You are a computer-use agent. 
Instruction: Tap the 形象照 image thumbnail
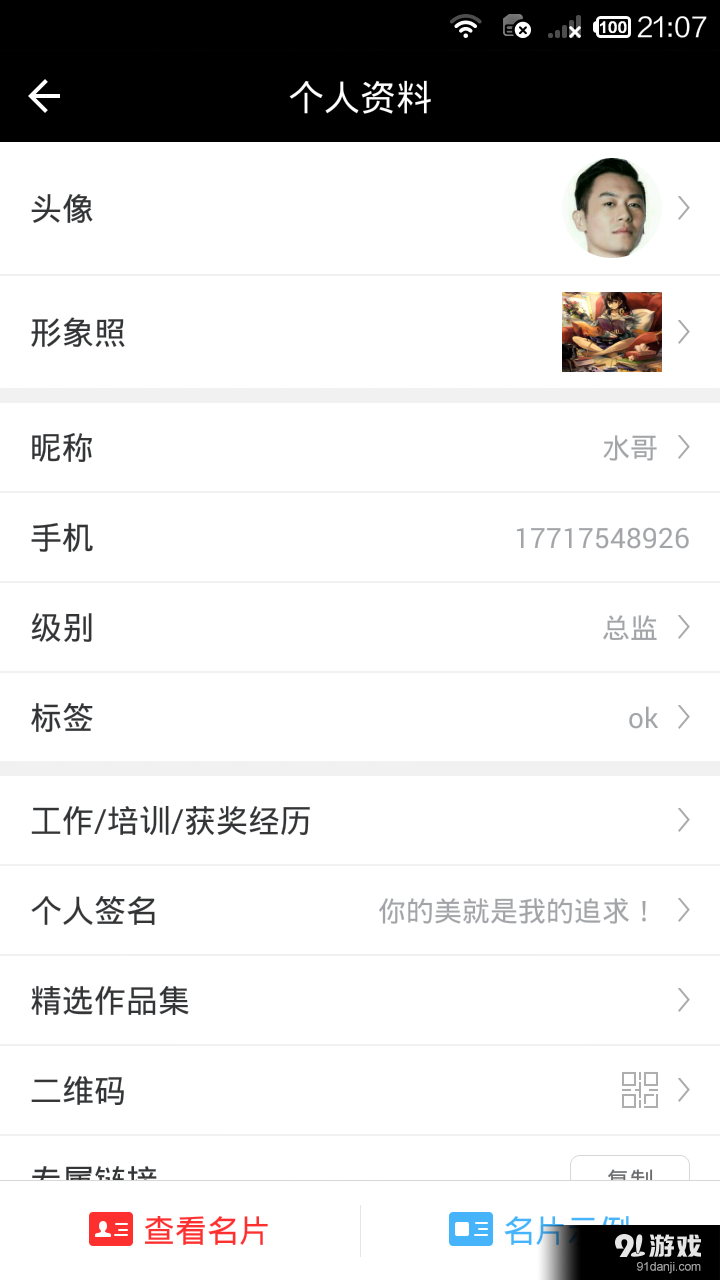611,332
